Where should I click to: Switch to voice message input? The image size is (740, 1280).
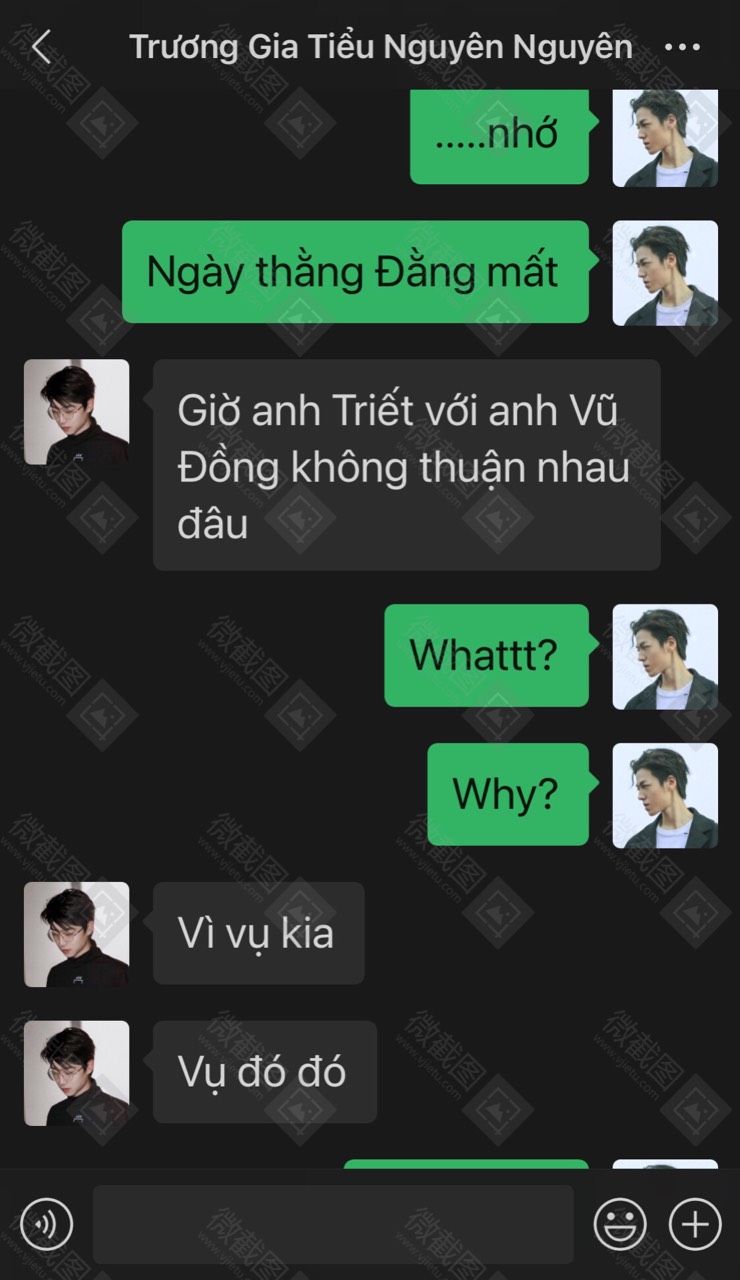tap(46, 1224)
